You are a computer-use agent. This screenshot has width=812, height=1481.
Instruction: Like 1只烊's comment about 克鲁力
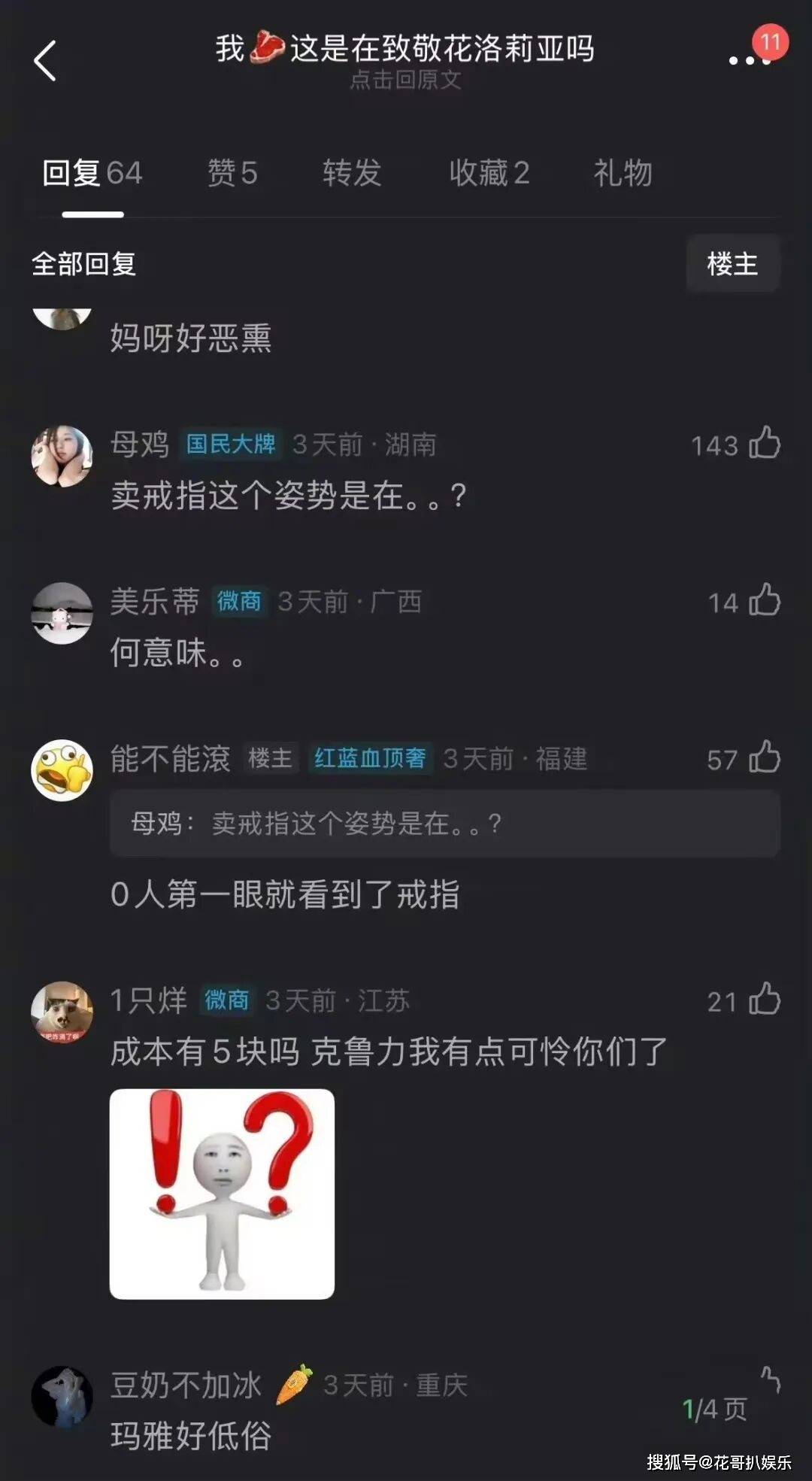(x=765, y=1000)
